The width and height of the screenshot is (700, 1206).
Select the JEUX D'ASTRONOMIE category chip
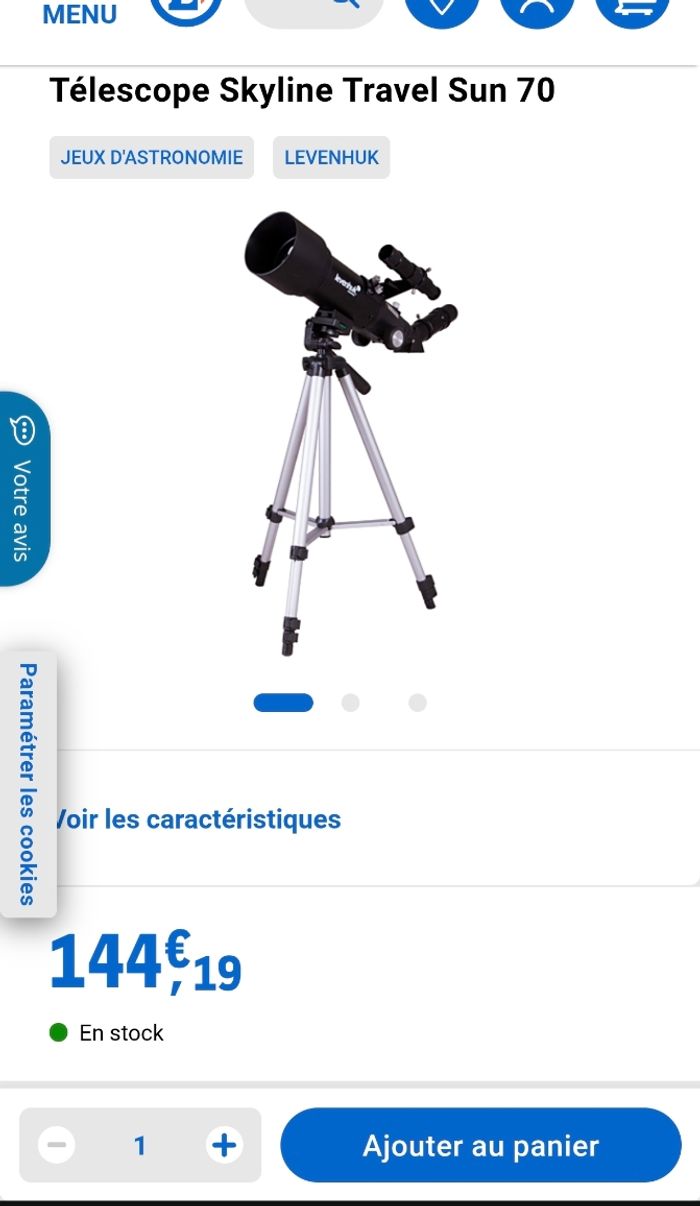coord(152,158)
